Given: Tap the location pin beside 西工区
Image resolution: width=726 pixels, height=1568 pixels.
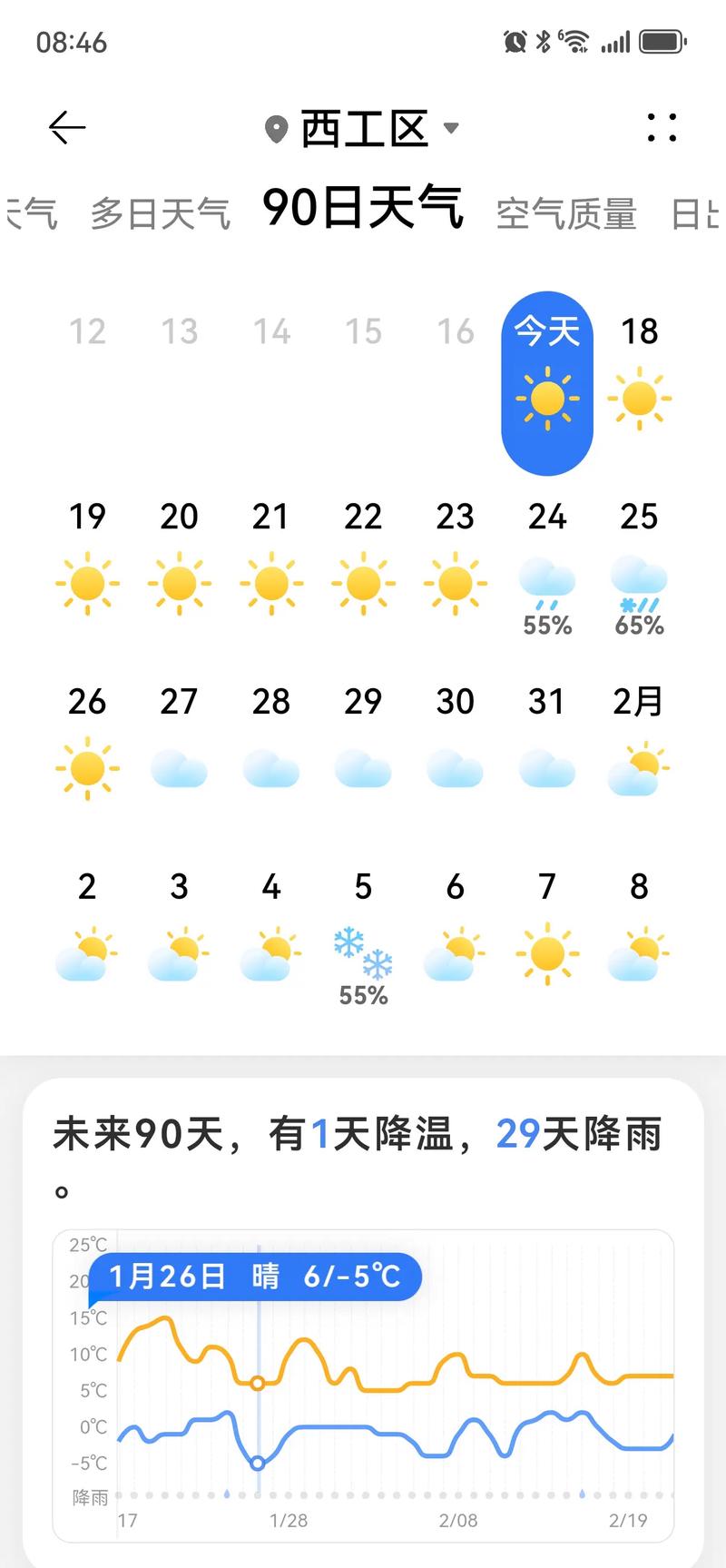Looking at the screenshot, I should coord(275,128).
